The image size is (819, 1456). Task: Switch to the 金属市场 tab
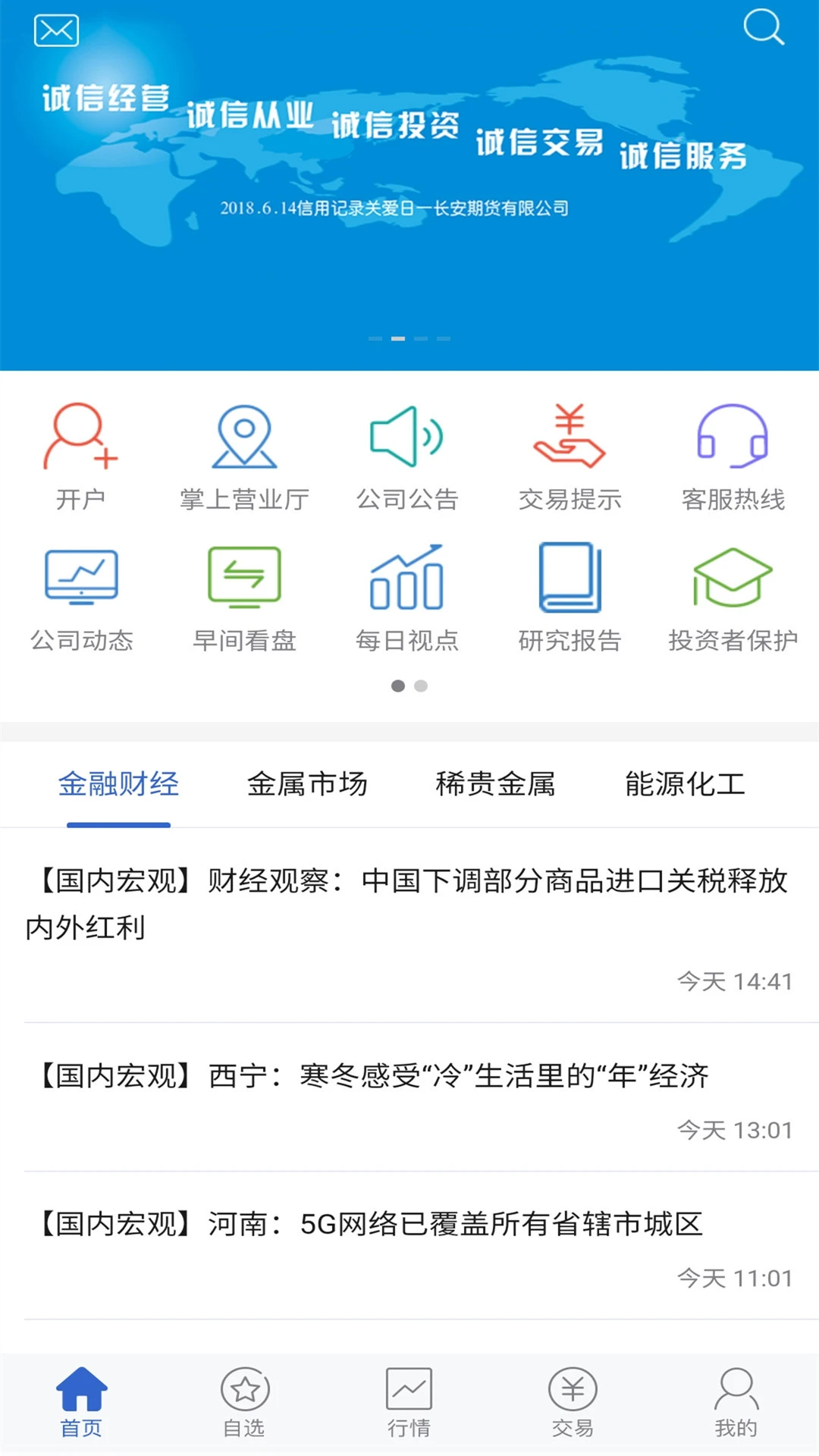(308, 784)
